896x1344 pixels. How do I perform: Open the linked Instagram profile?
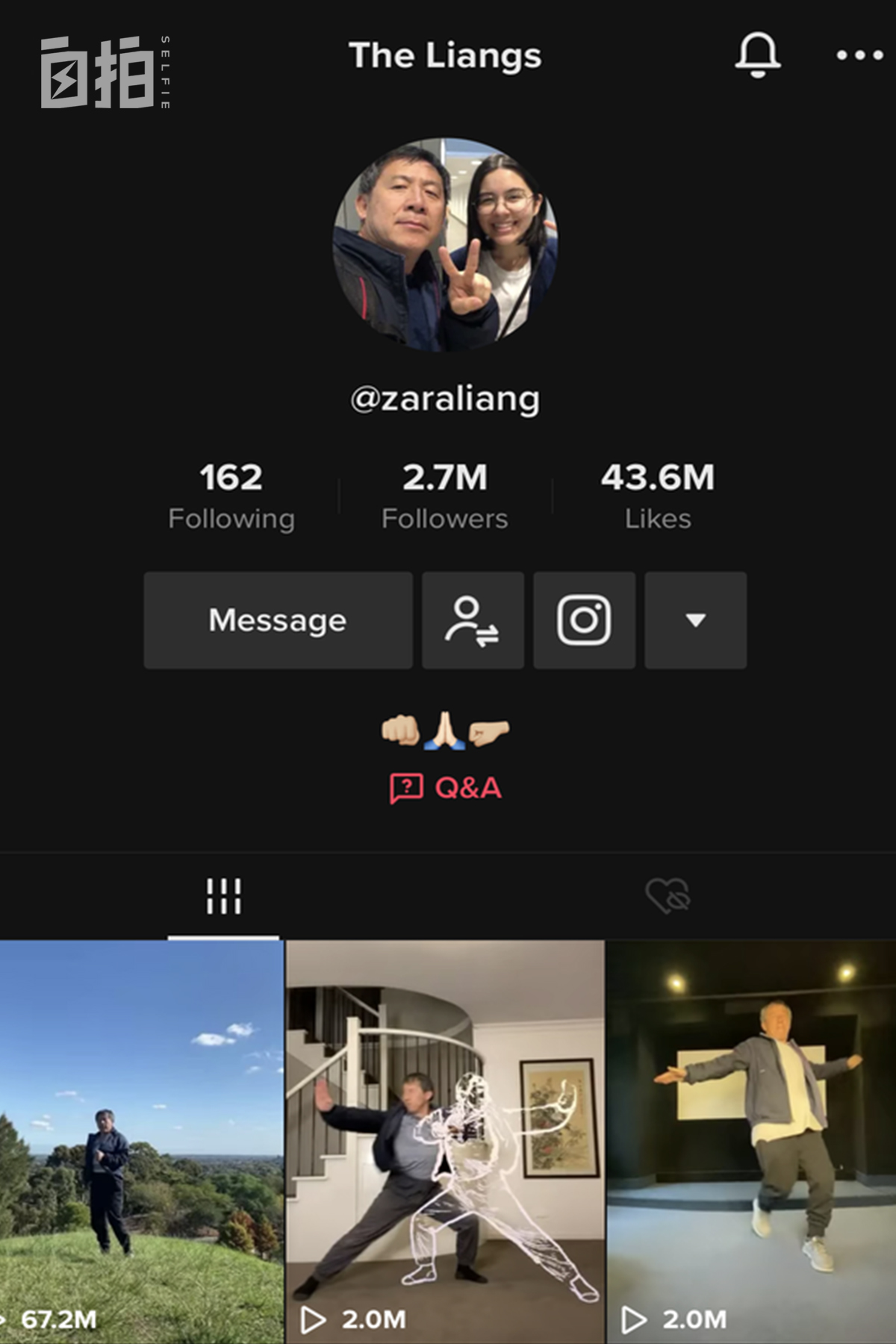584,620
